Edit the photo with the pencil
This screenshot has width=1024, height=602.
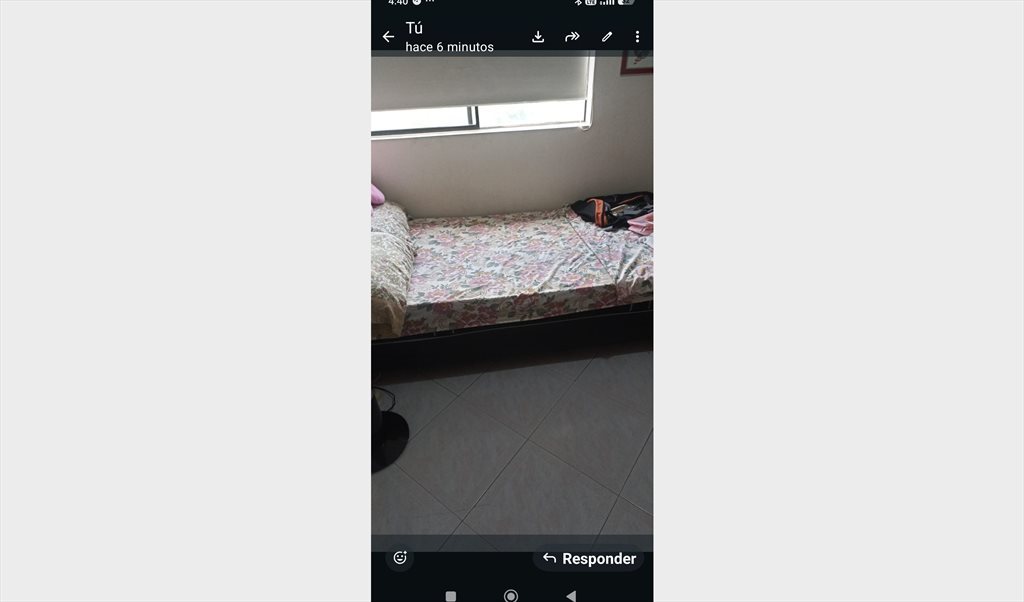pos(606,37)
